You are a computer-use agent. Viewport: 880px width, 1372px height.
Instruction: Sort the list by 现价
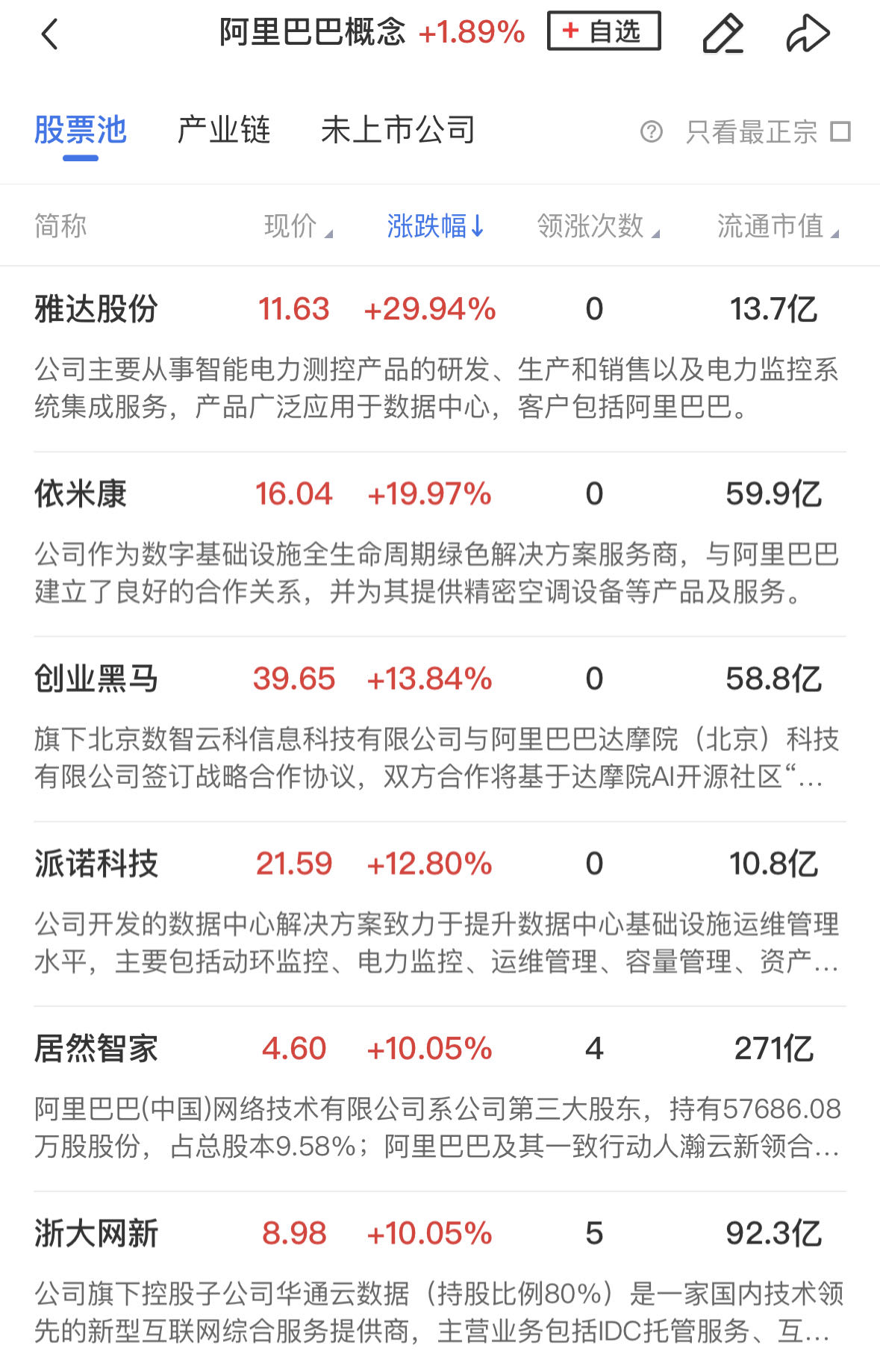click(297, 225)
